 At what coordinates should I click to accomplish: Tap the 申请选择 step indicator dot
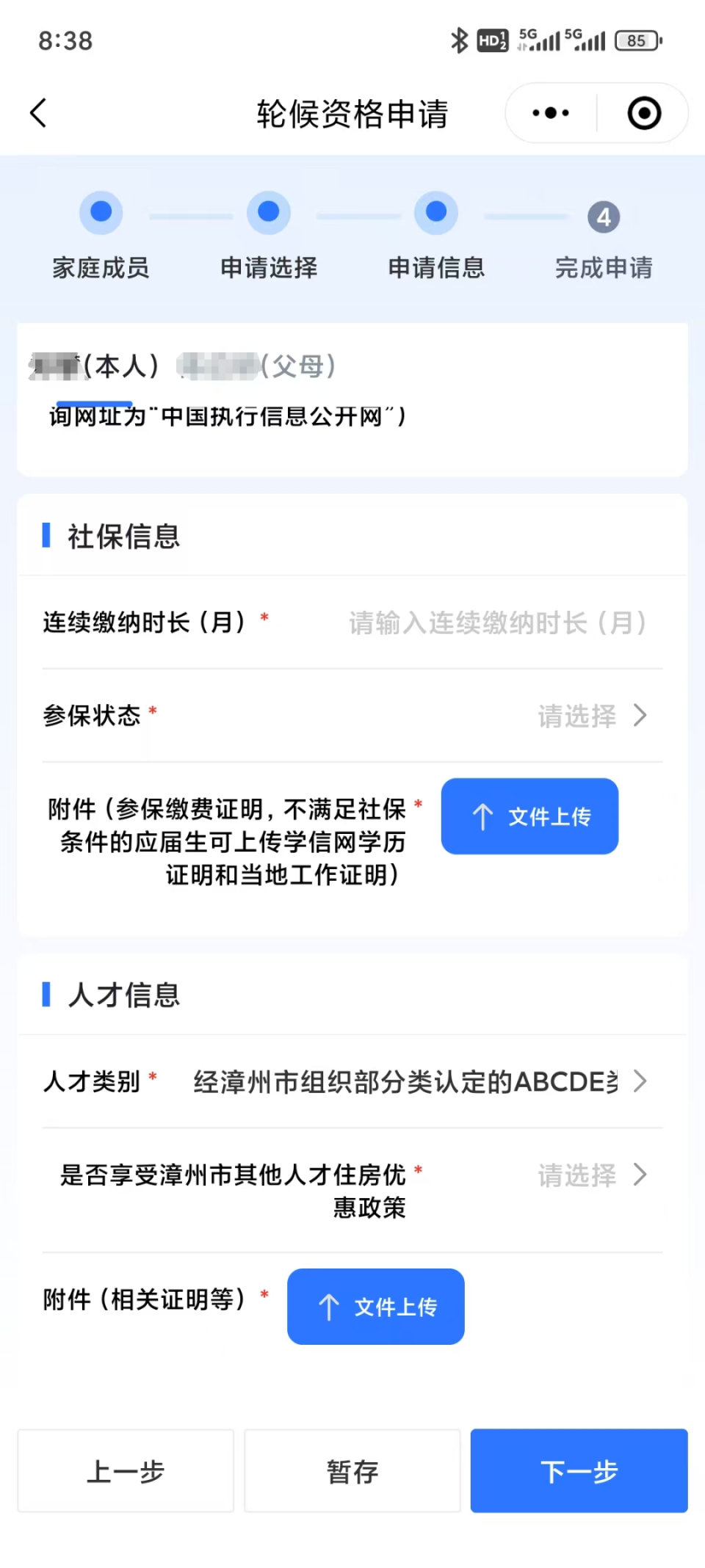(x=268, y=213)
